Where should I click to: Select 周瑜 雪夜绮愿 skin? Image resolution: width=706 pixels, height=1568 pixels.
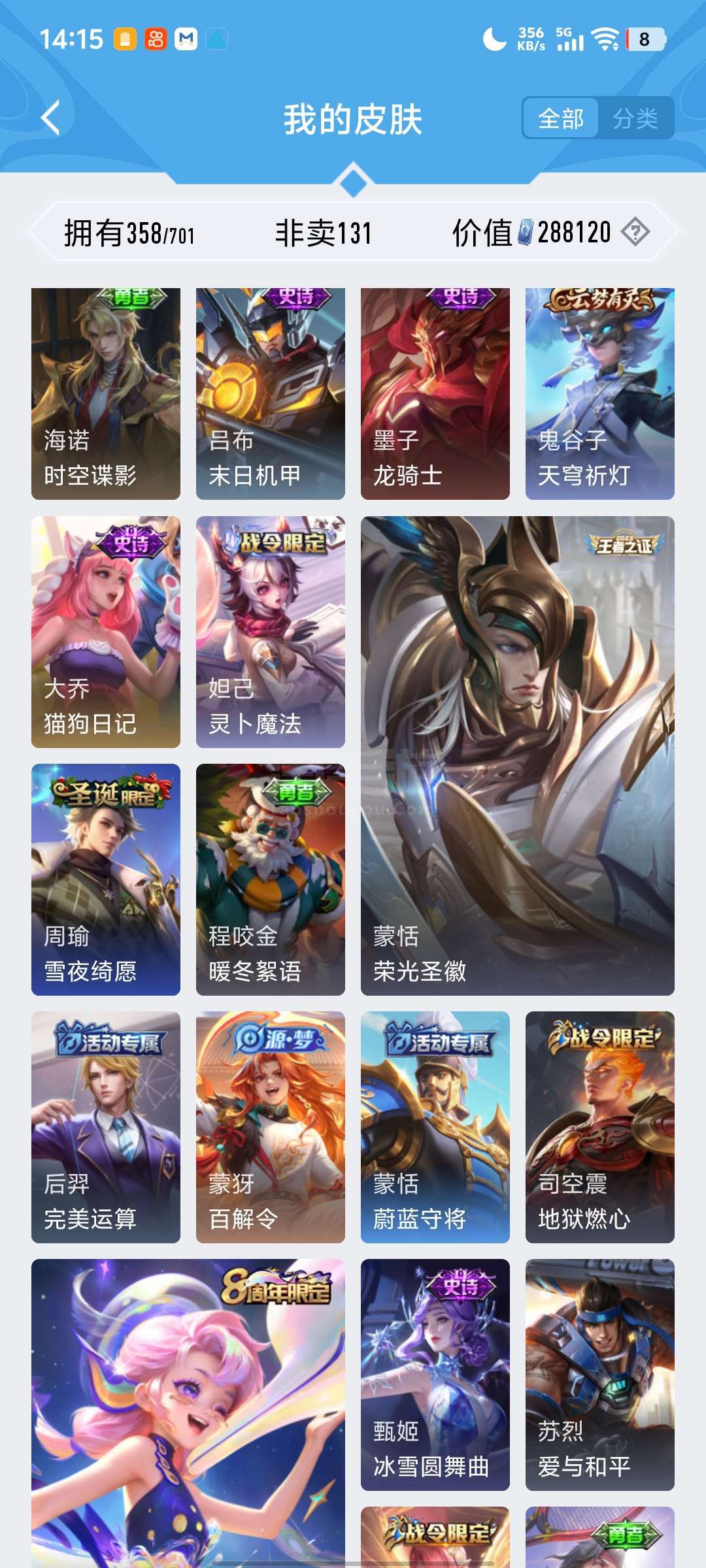click(106, 879)
